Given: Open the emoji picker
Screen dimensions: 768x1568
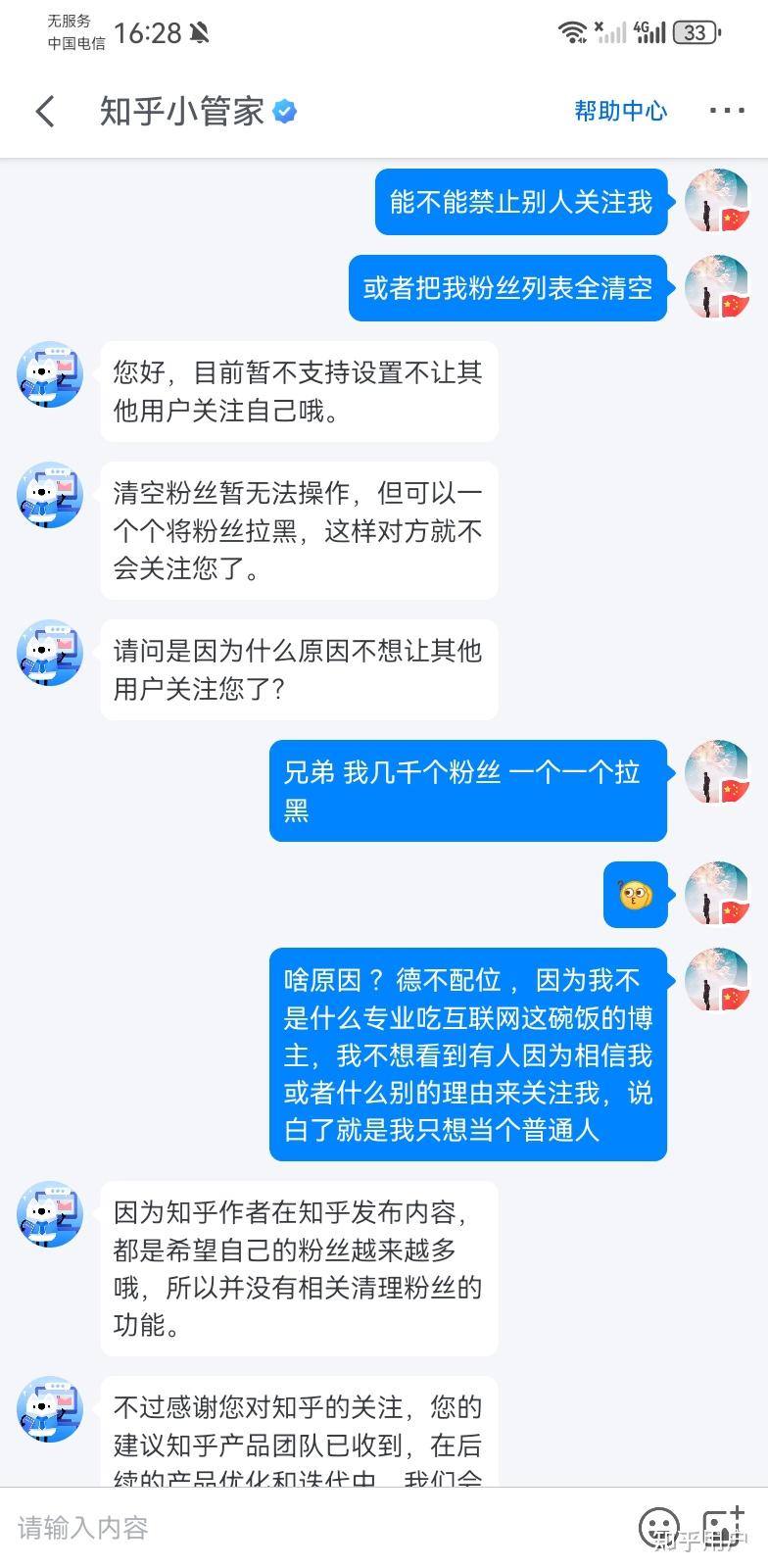Looking at the screenshot, I should 658,1527.
